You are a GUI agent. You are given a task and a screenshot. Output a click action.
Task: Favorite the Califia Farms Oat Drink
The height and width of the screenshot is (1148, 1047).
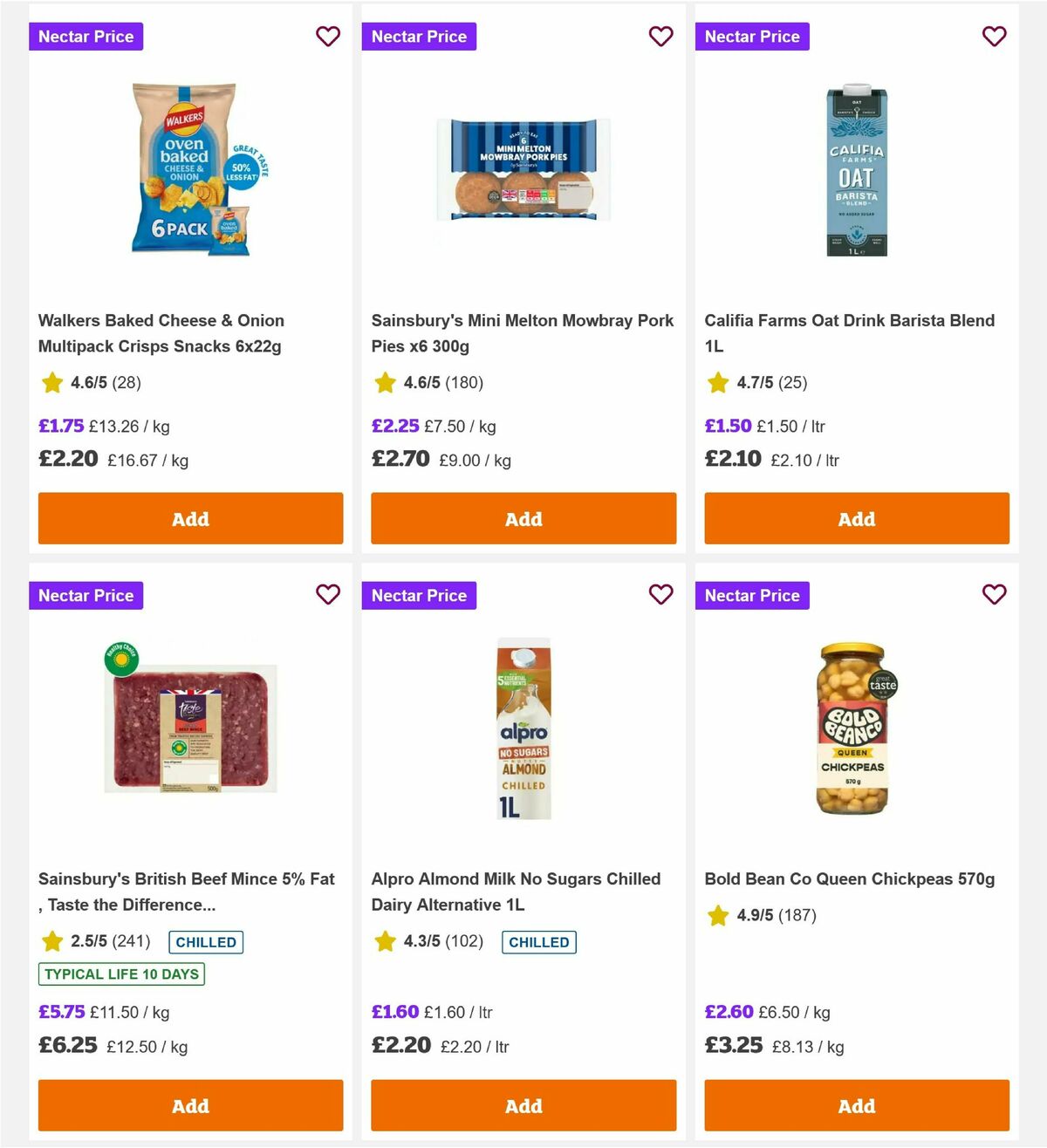[x=994, y=37]
